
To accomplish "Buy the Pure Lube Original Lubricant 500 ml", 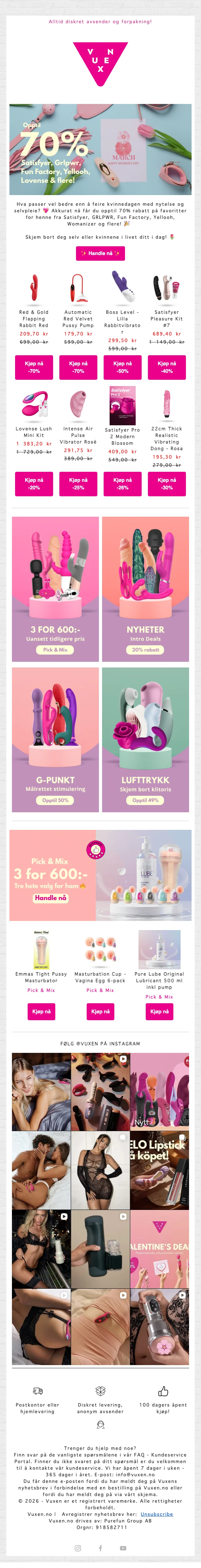I will pos(160,1012).
